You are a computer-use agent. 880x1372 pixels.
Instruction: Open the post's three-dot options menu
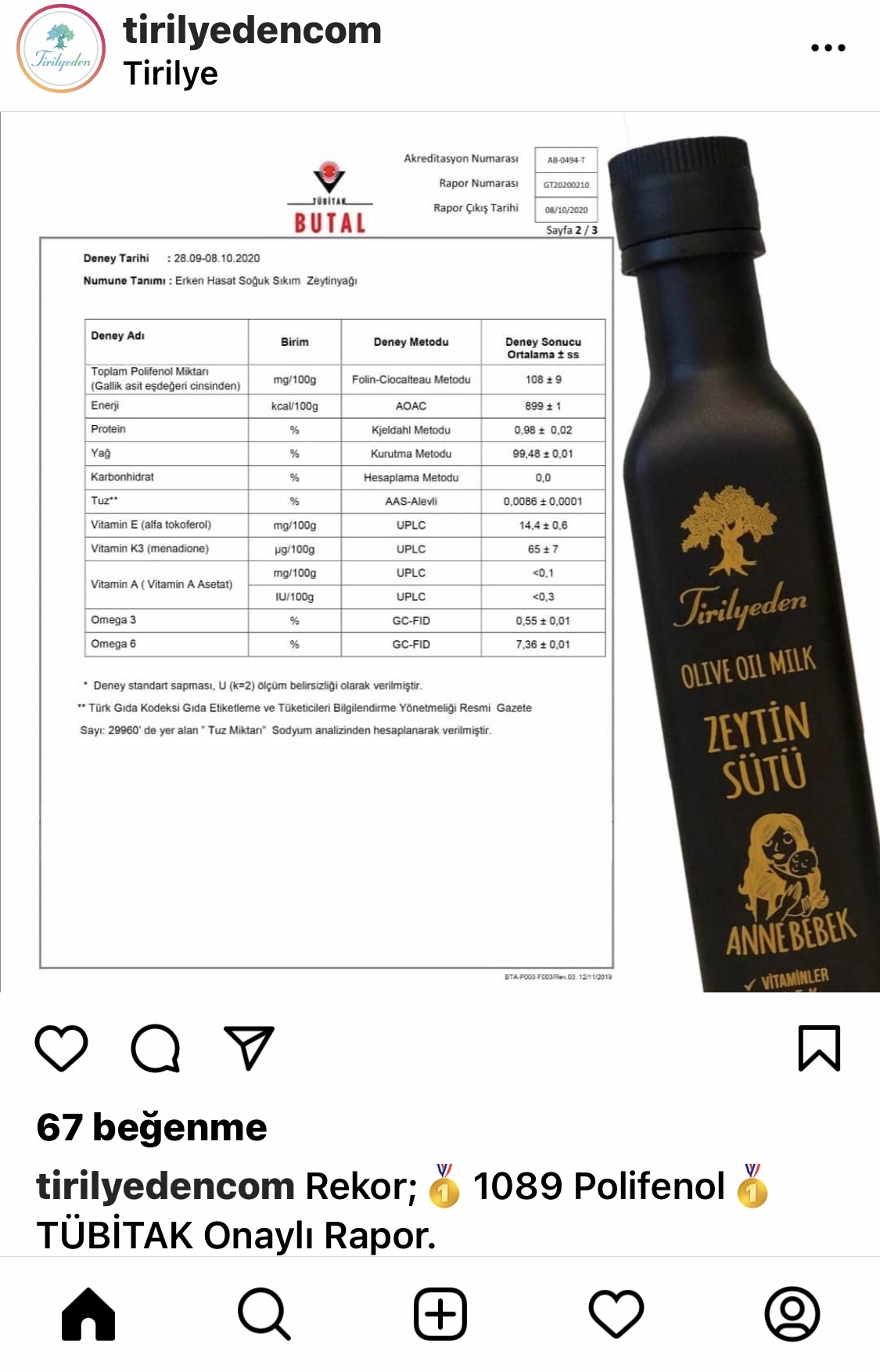pos(828,48)
